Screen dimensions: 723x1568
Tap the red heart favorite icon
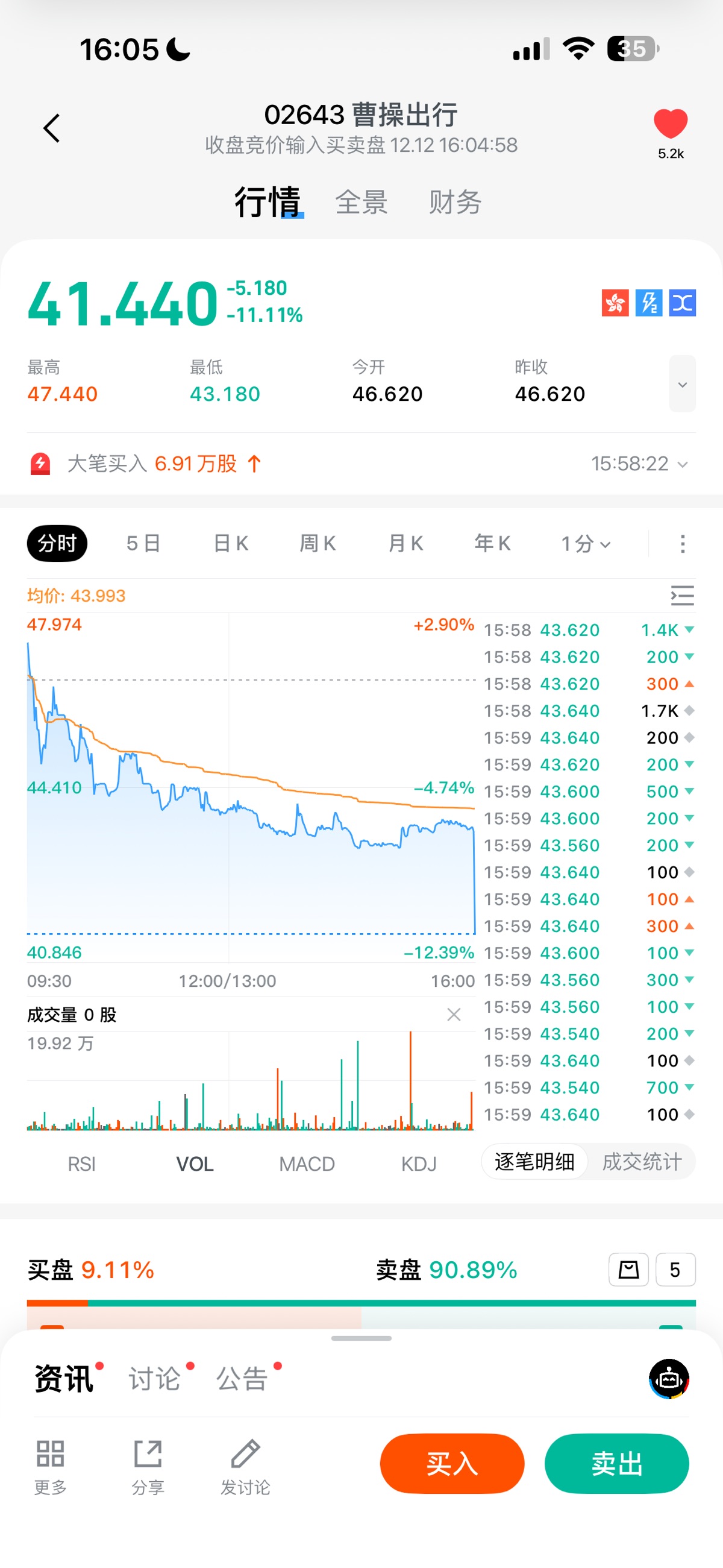(x=670, y=124)
